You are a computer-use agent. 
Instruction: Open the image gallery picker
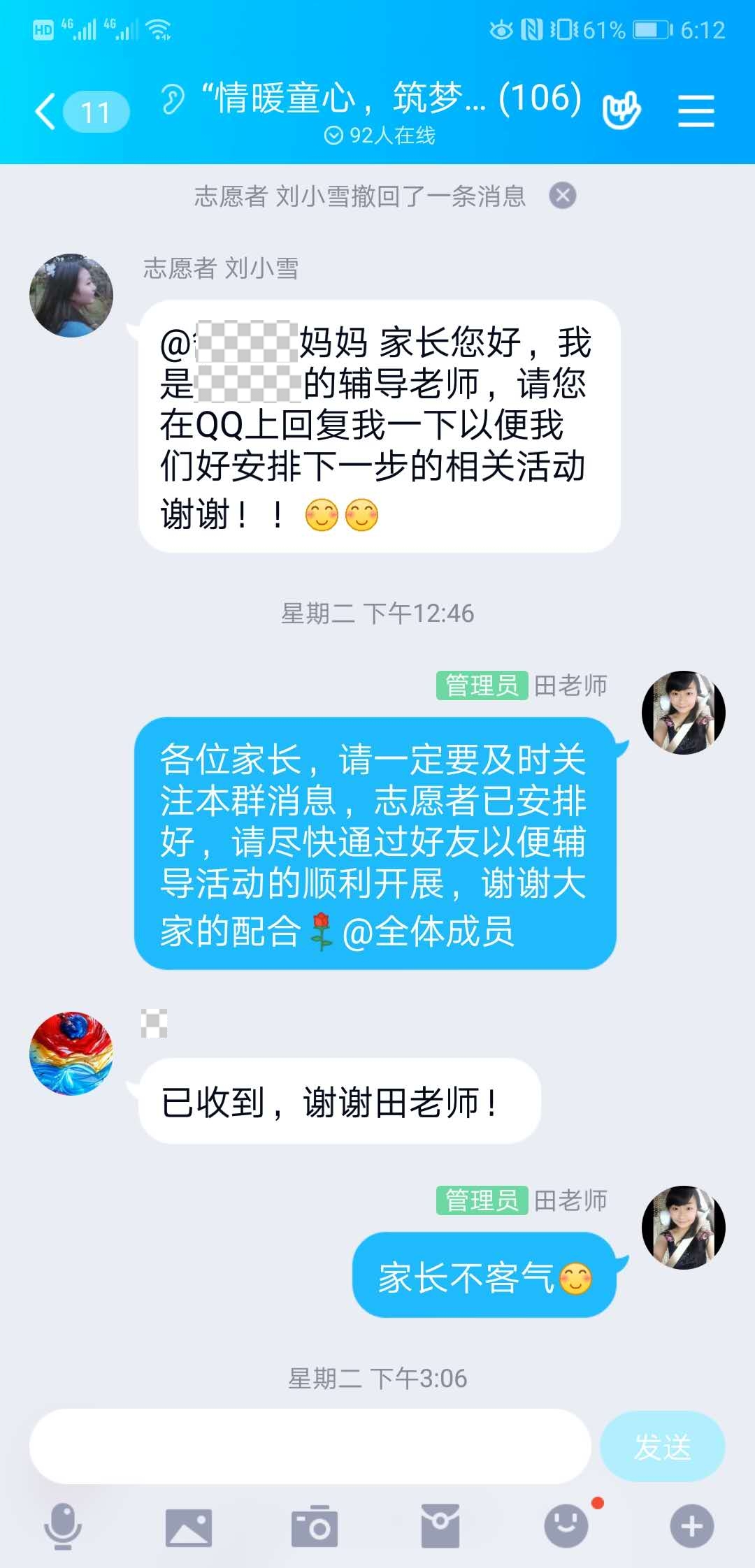(x=188, y=1527)
